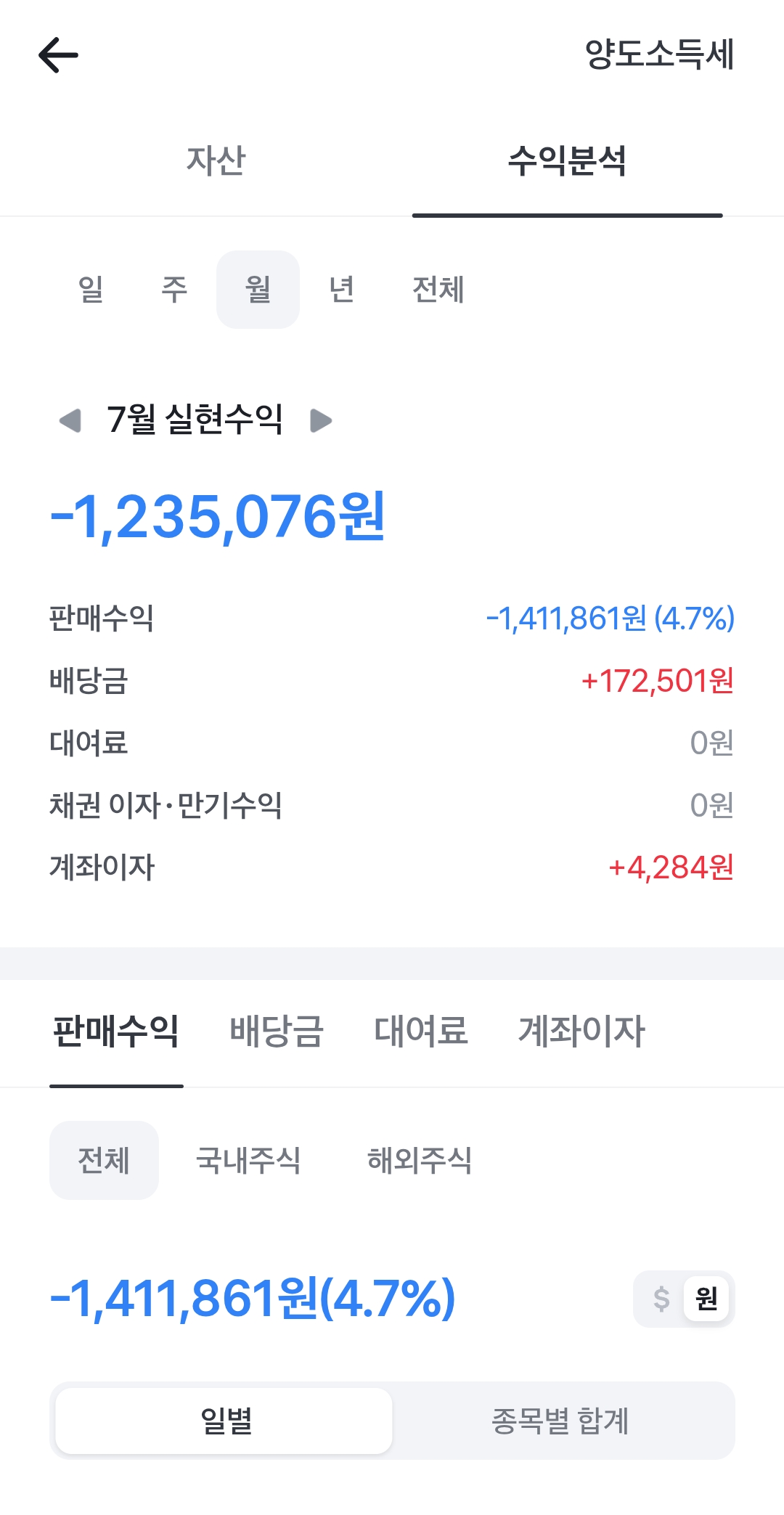Choose the 주 period filter
This screenshot has width=784, height=1515.
point(174,289)
